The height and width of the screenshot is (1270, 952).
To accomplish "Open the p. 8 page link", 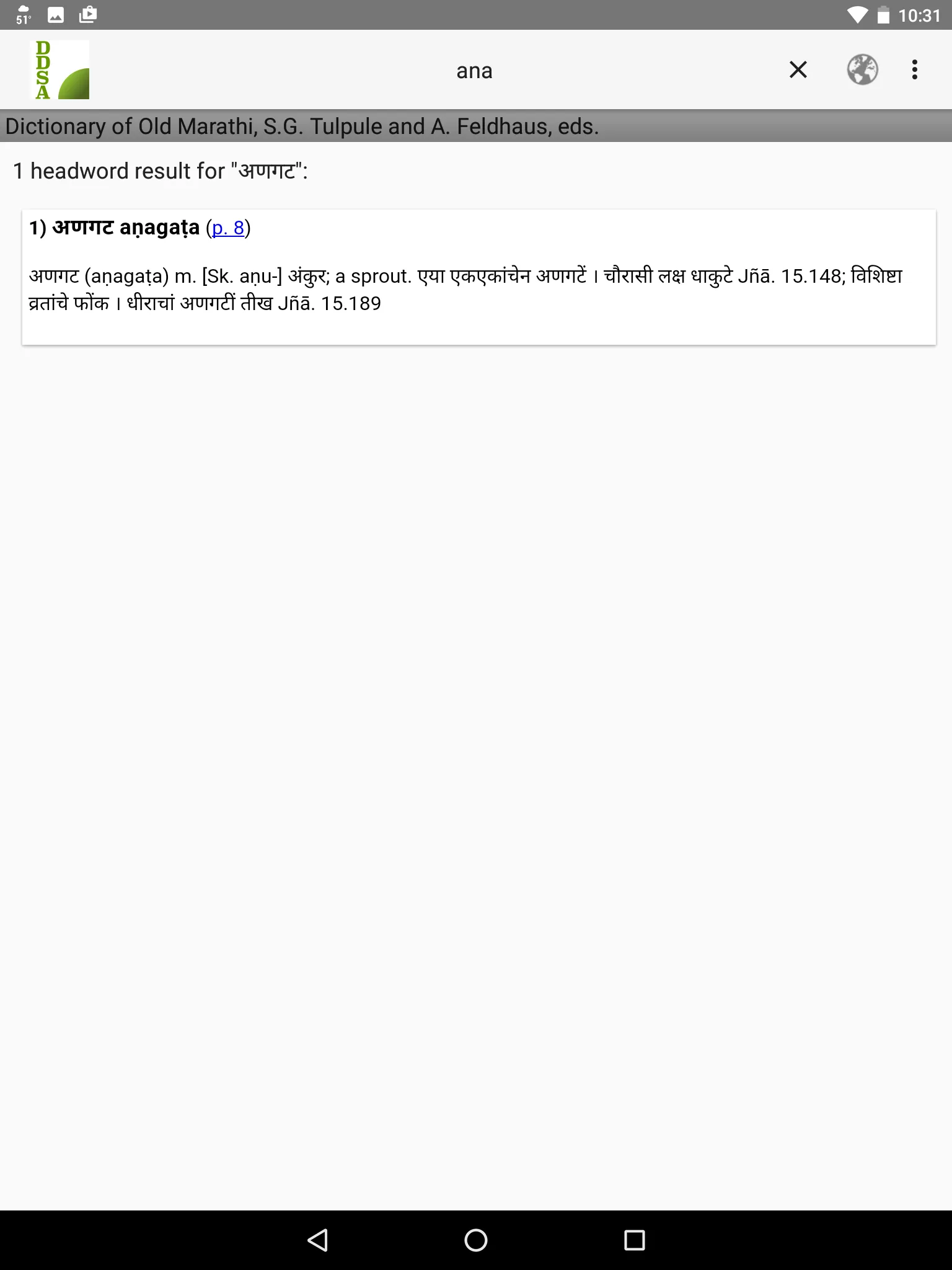I will pos(229,228).
